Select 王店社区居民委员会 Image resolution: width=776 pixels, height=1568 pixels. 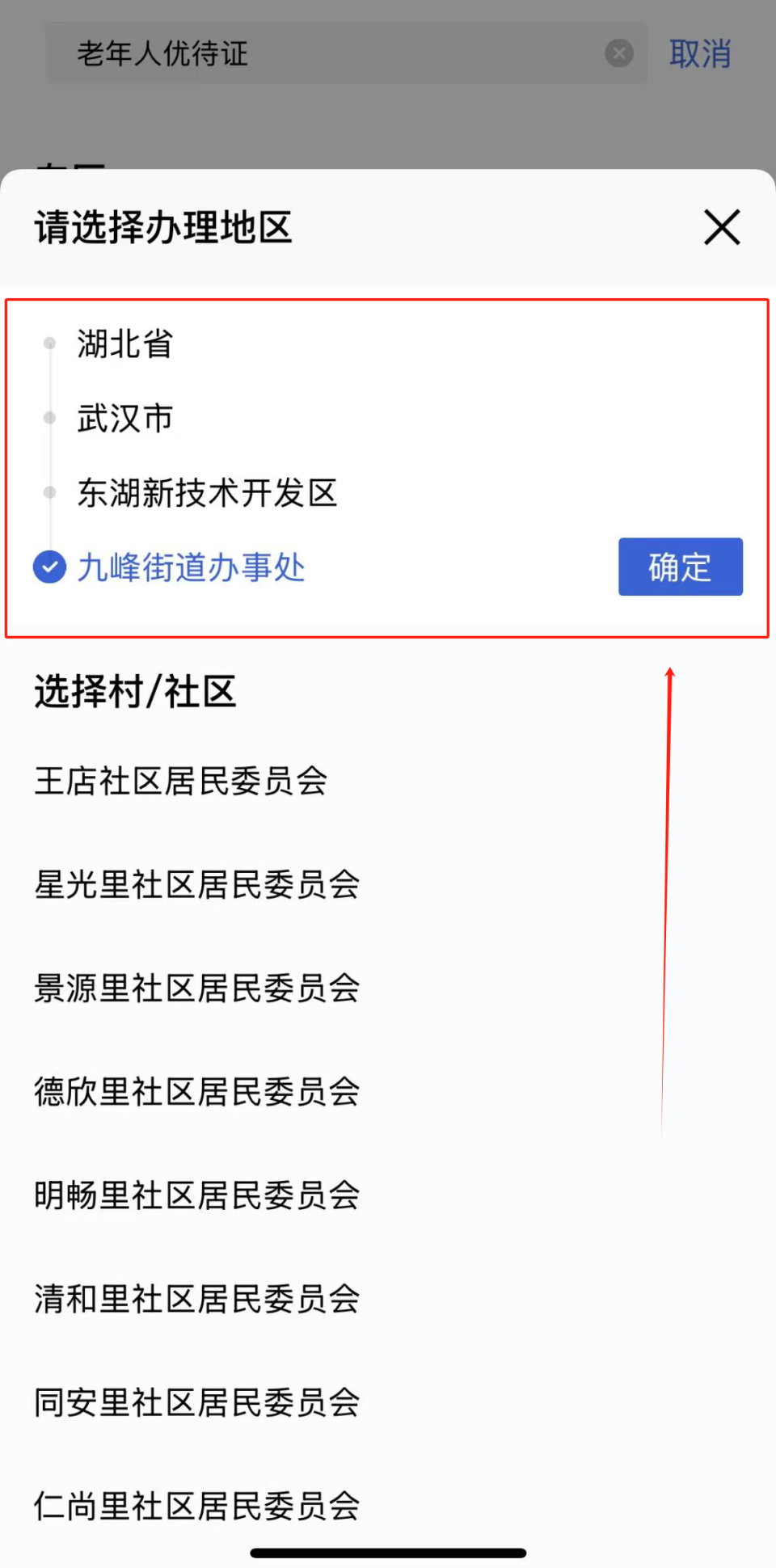182,781
